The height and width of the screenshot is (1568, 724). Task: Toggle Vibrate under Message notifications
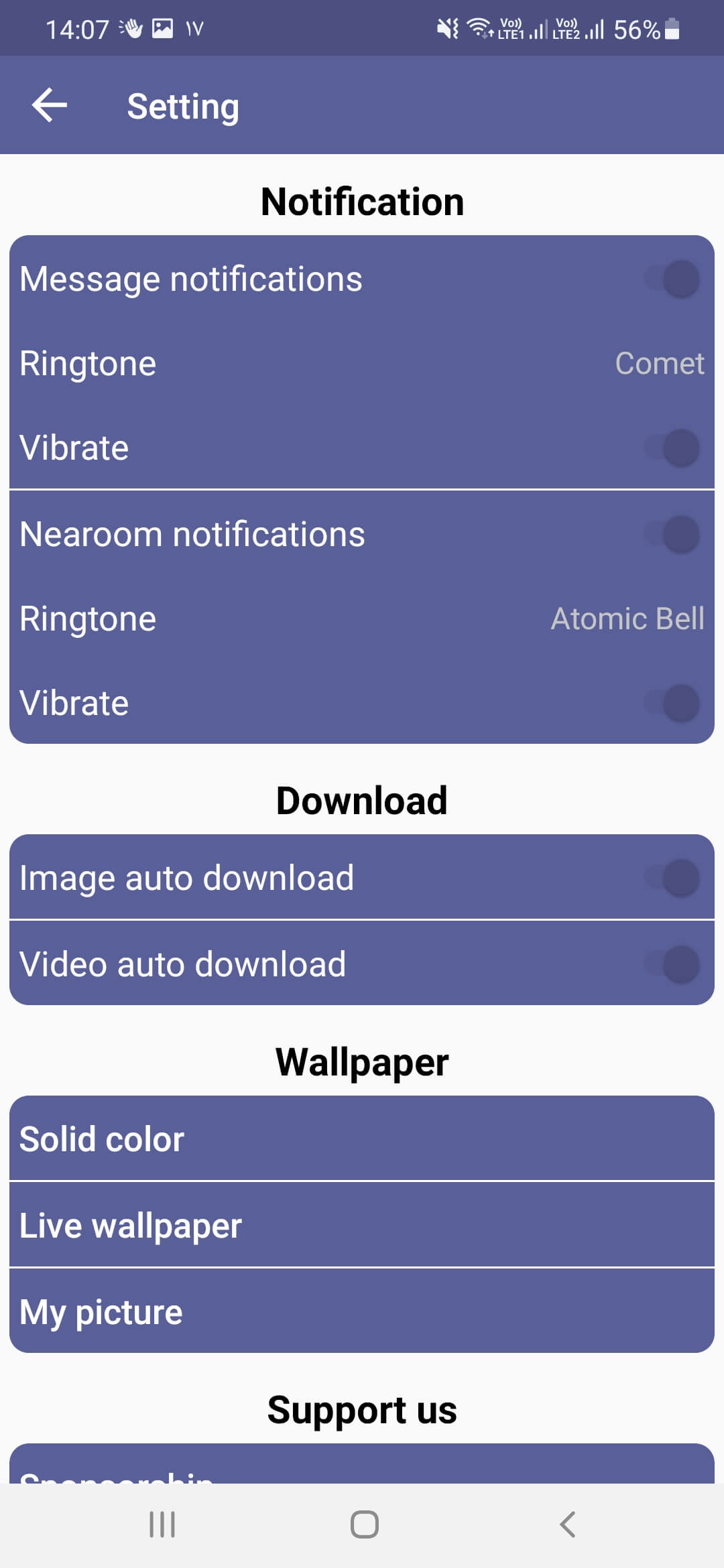point(672,448)
